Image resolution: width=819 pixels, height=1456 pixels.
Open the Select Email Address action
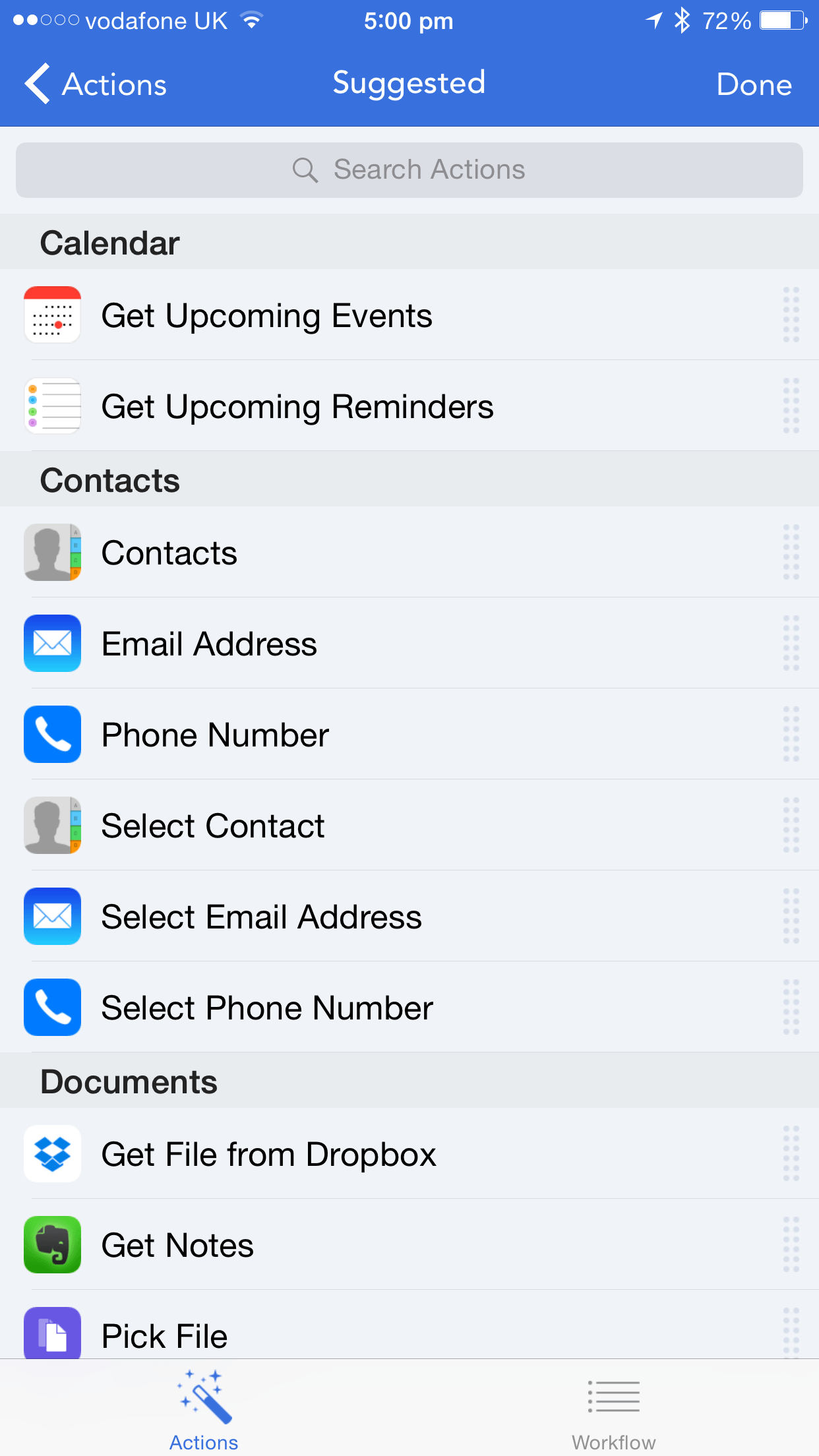click(x=409, y=916)
